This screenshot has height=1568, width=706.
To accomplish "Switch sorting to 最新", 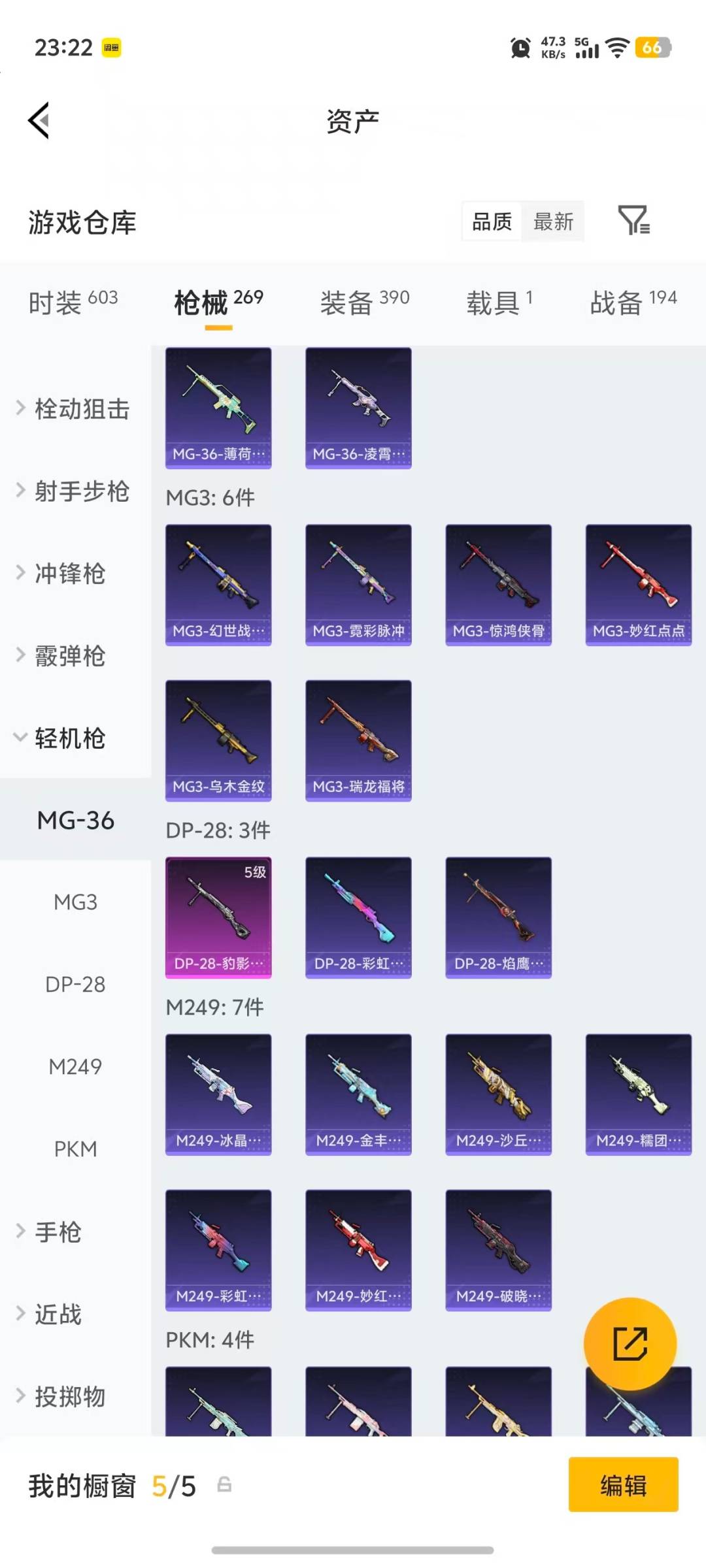I will click(553, 223).
